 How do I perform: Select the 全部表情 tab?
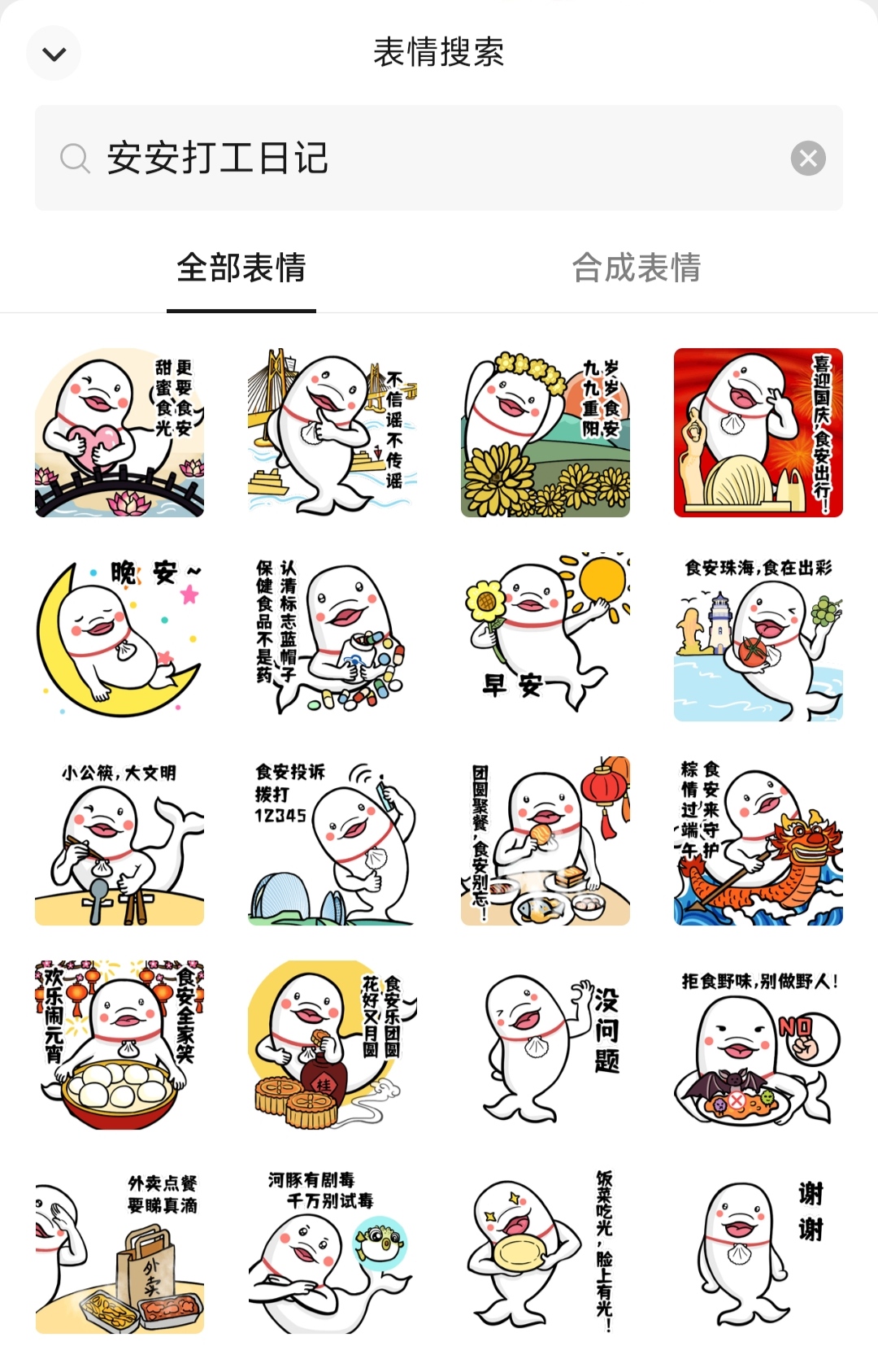pyautogui.click(x=241, y=268)
